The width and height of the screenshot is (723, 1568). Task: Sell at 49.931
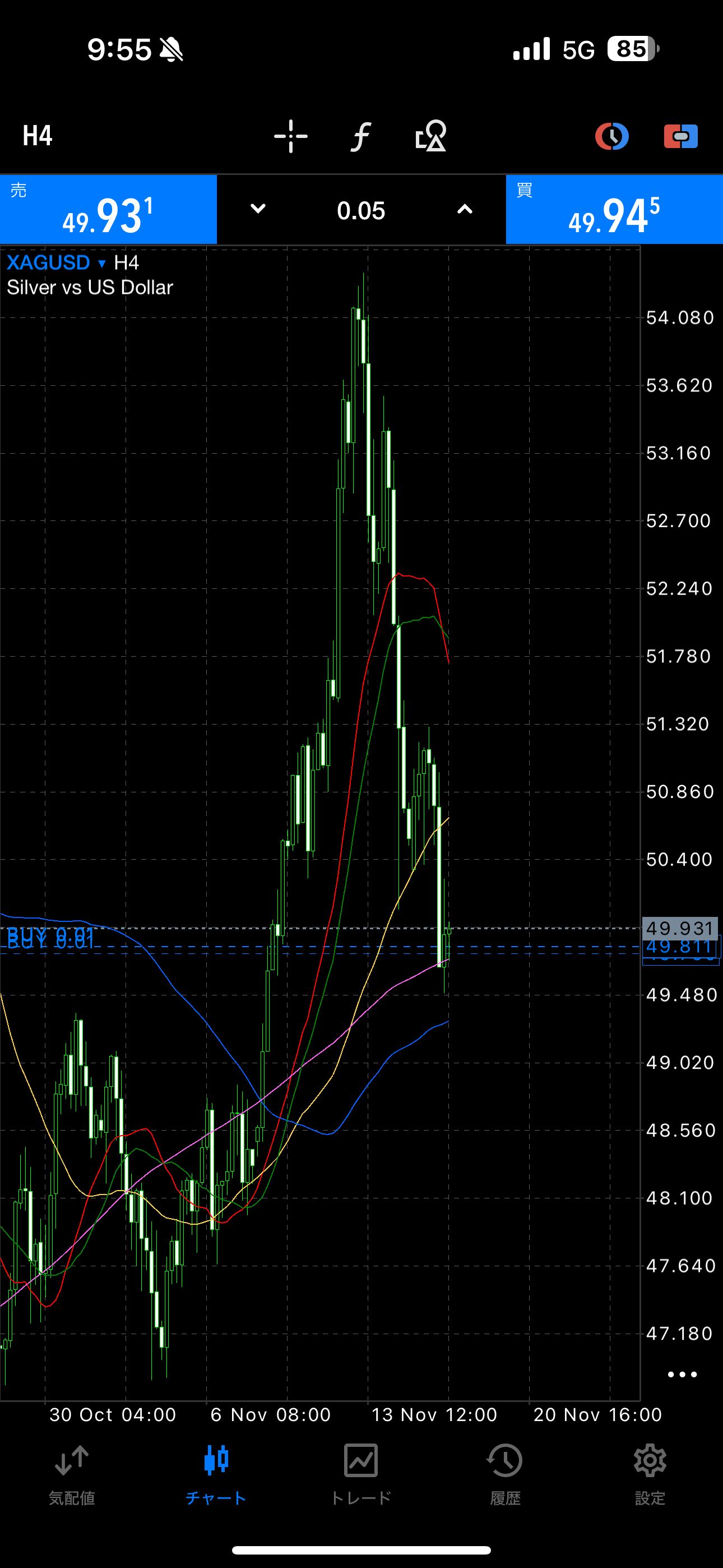pyautogui.click(x=108, y=210)
